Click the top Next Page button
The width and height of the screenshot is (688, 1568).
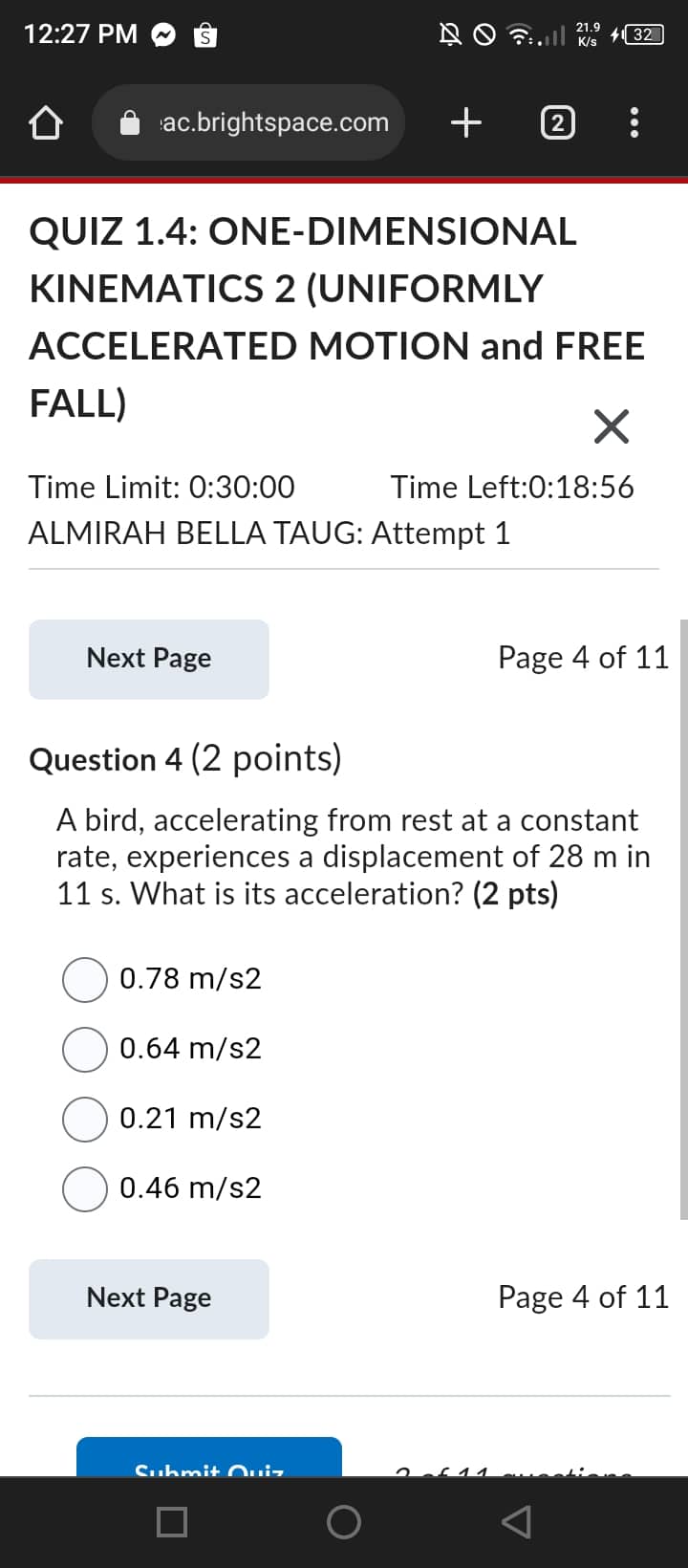tap(148, 658)
